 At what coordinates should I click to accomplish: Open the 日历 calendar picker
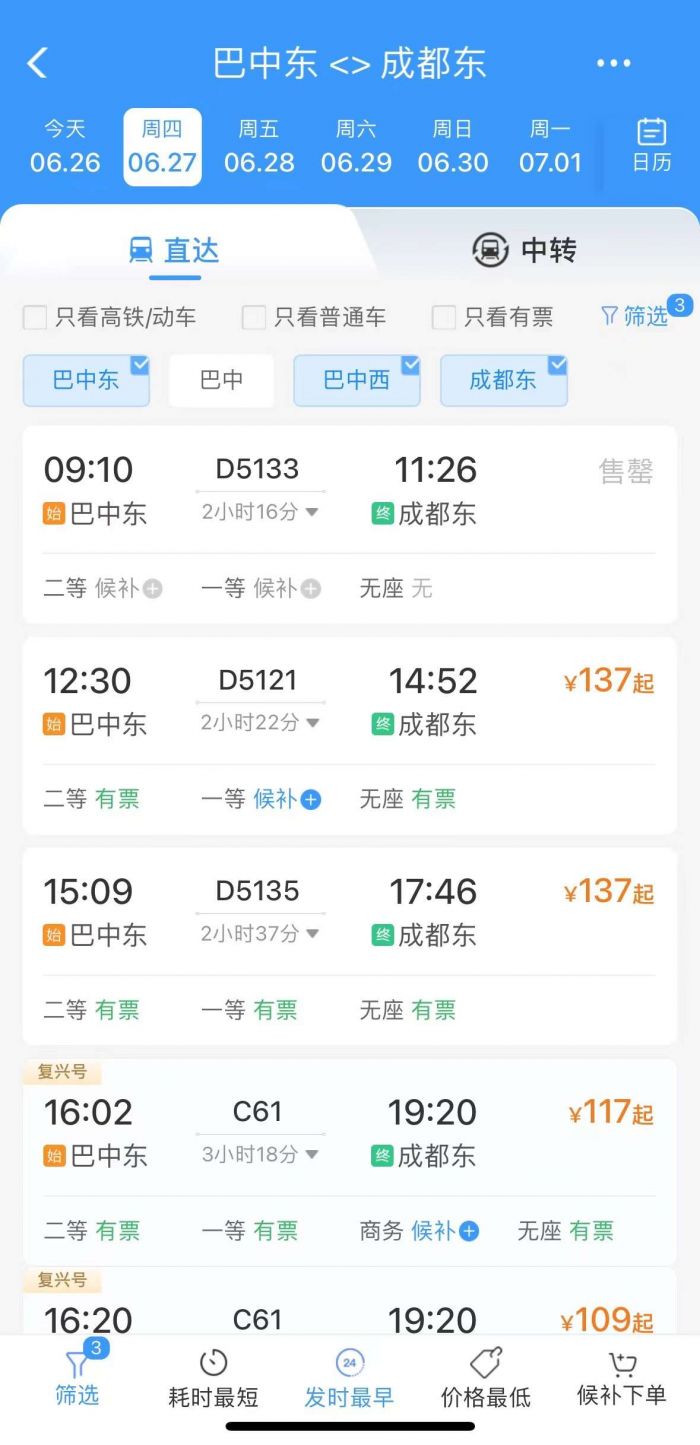coord(651,145)
